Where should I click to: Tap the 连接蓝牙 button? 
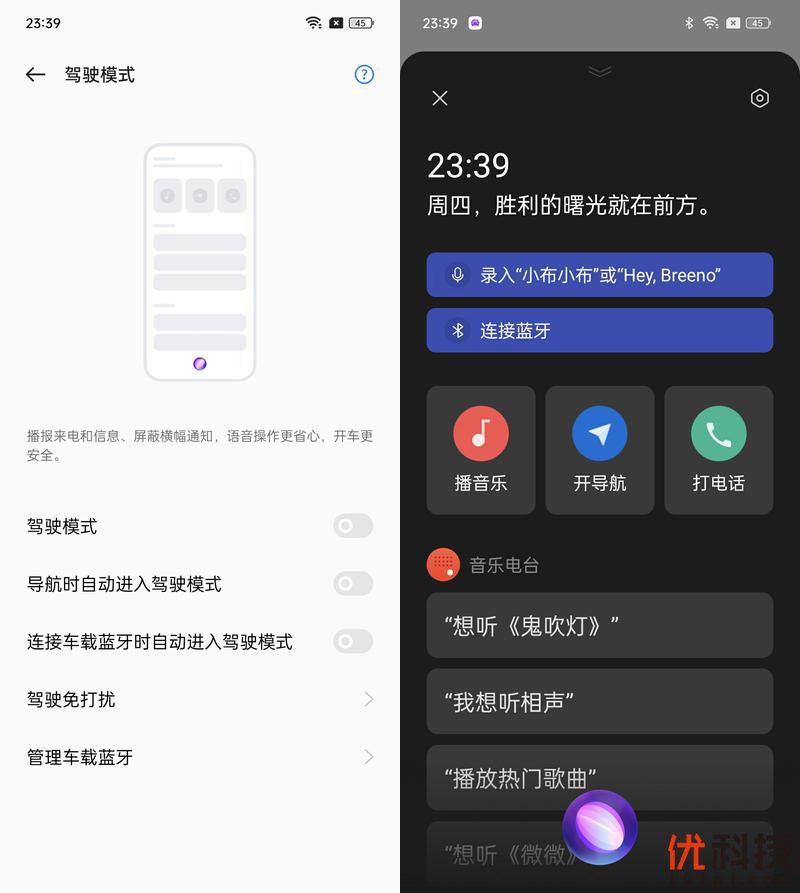pos(599,330)
